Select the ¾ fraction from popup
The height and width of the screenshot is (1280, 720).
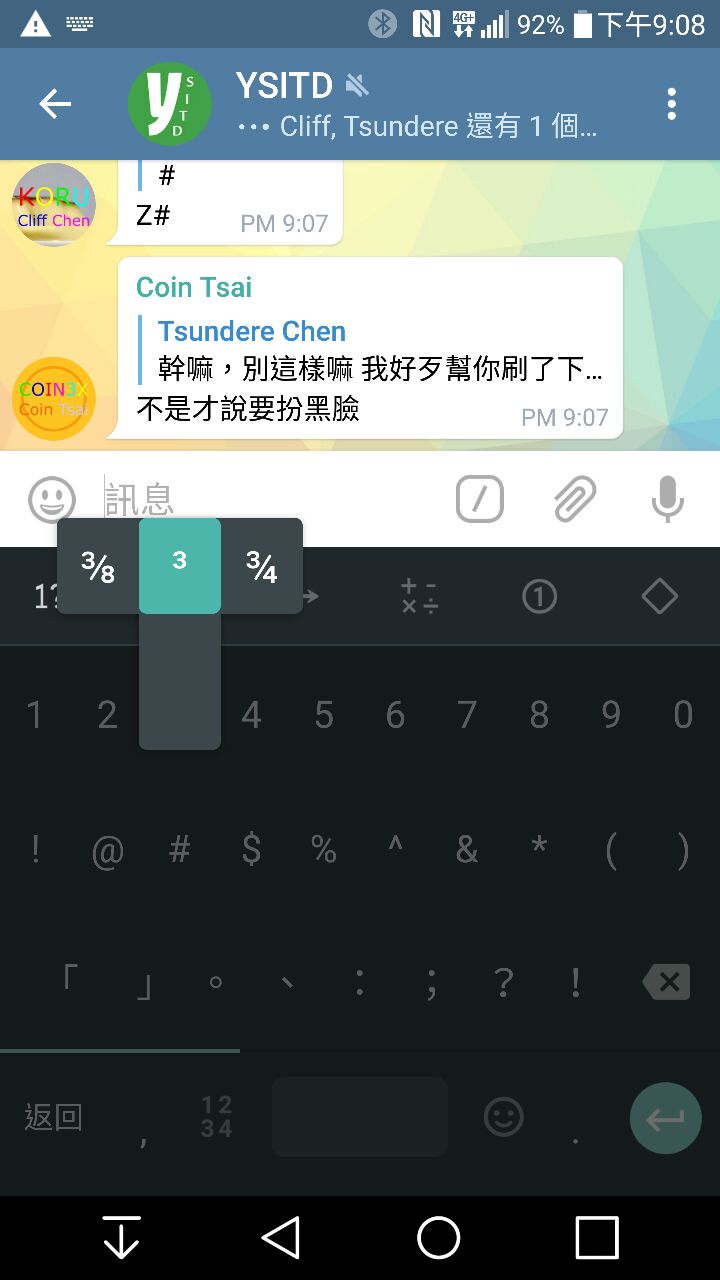tap(261, 566)
